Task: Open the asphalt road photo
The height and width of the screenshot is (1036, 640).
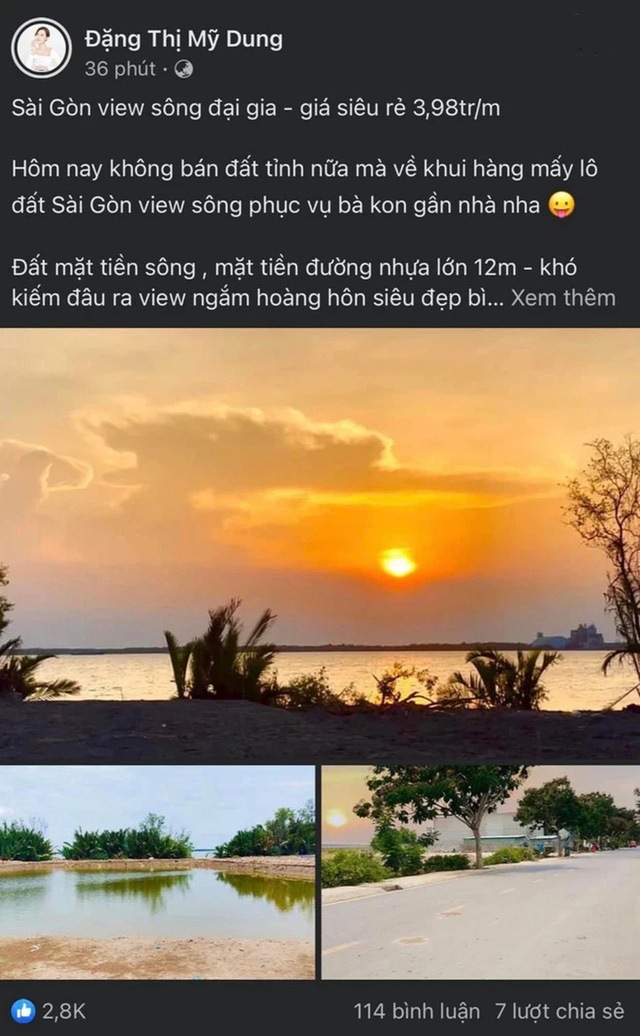Action: point(481,872)
